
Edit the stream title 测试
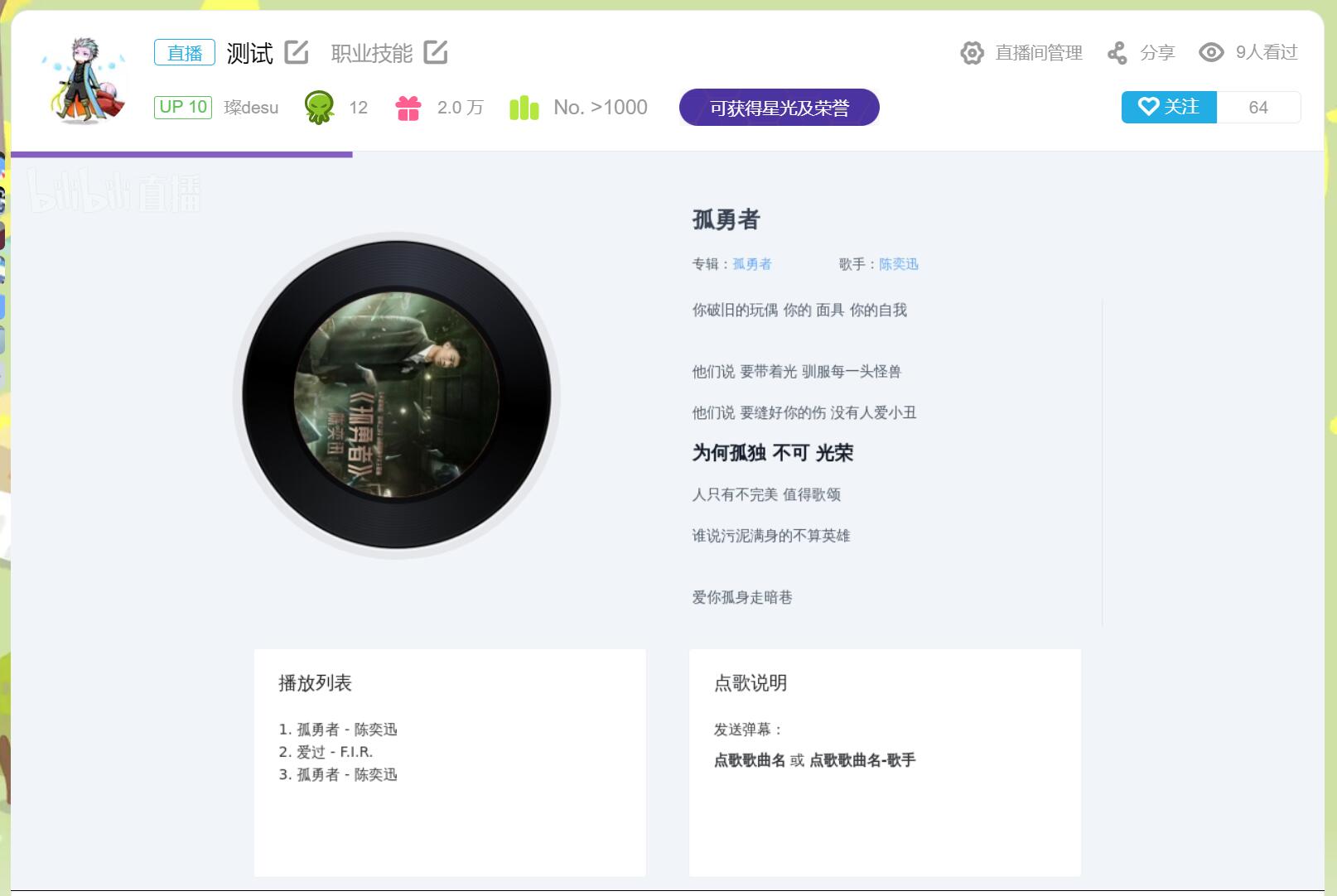pyautogui.click(x=297, y=52)
